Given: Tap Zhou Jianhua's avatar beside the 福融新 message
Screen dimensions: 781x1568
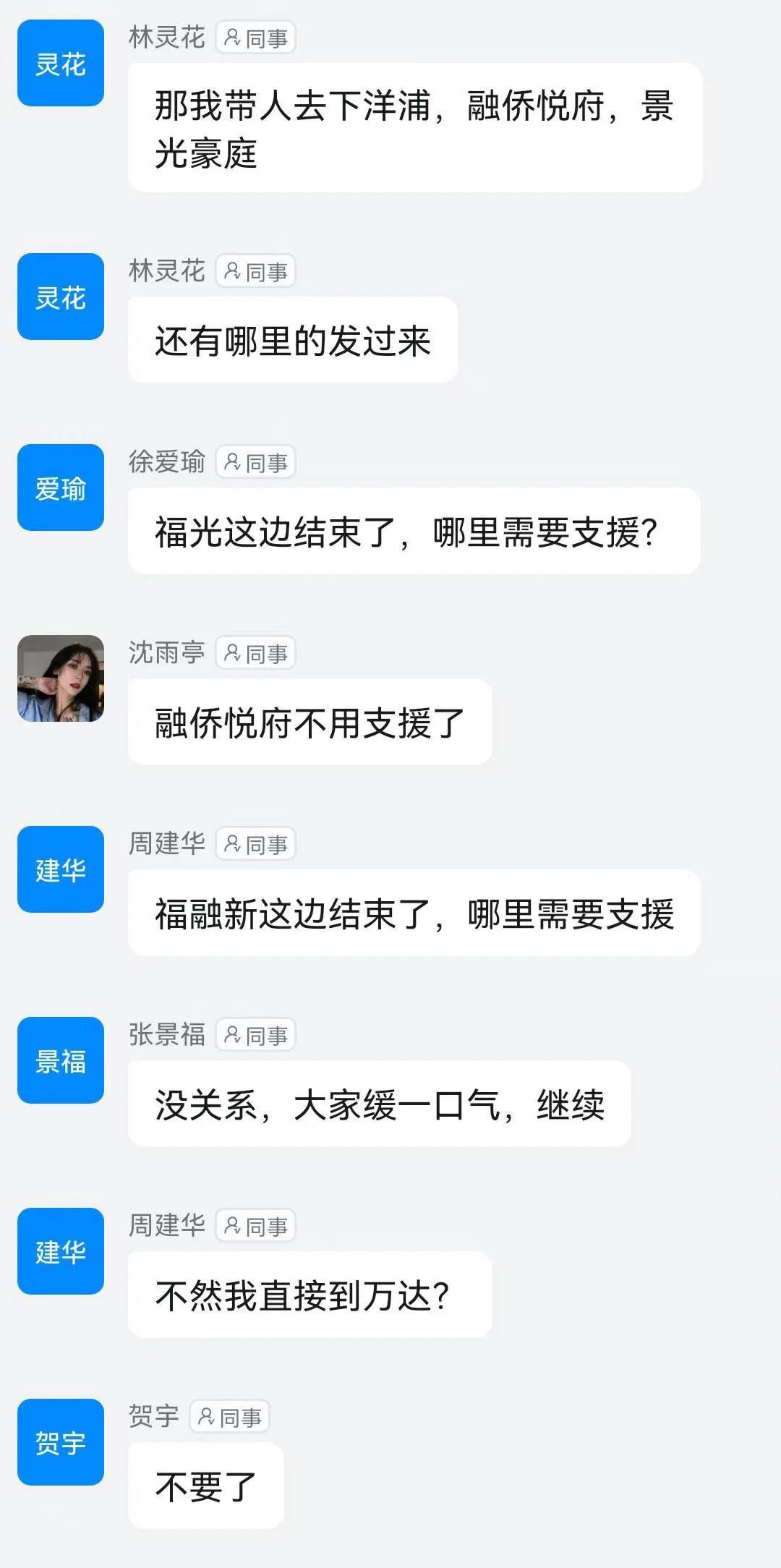Looking at the screenshot, I should click(61, 869).
